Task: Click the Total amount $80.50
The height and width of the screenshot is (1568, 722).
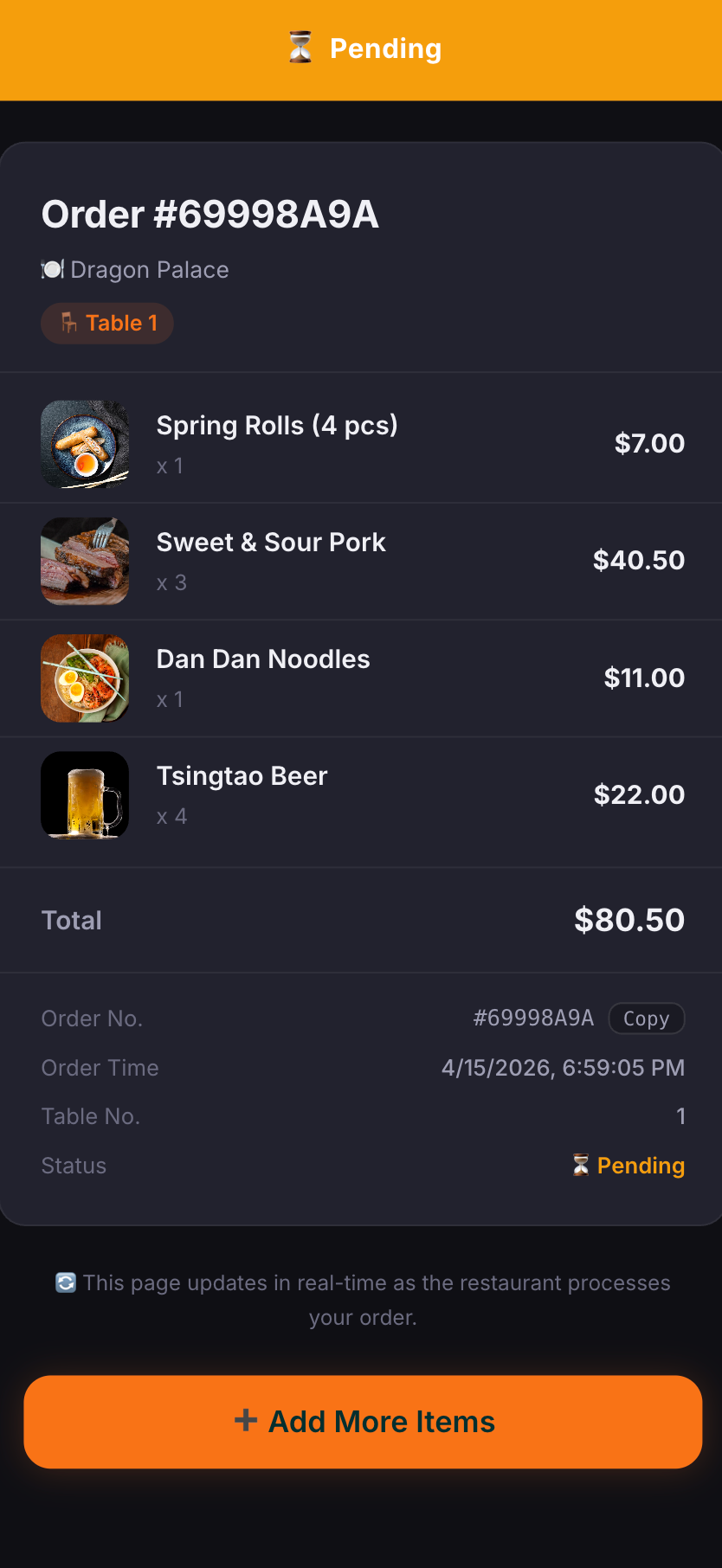Action: 629,919
